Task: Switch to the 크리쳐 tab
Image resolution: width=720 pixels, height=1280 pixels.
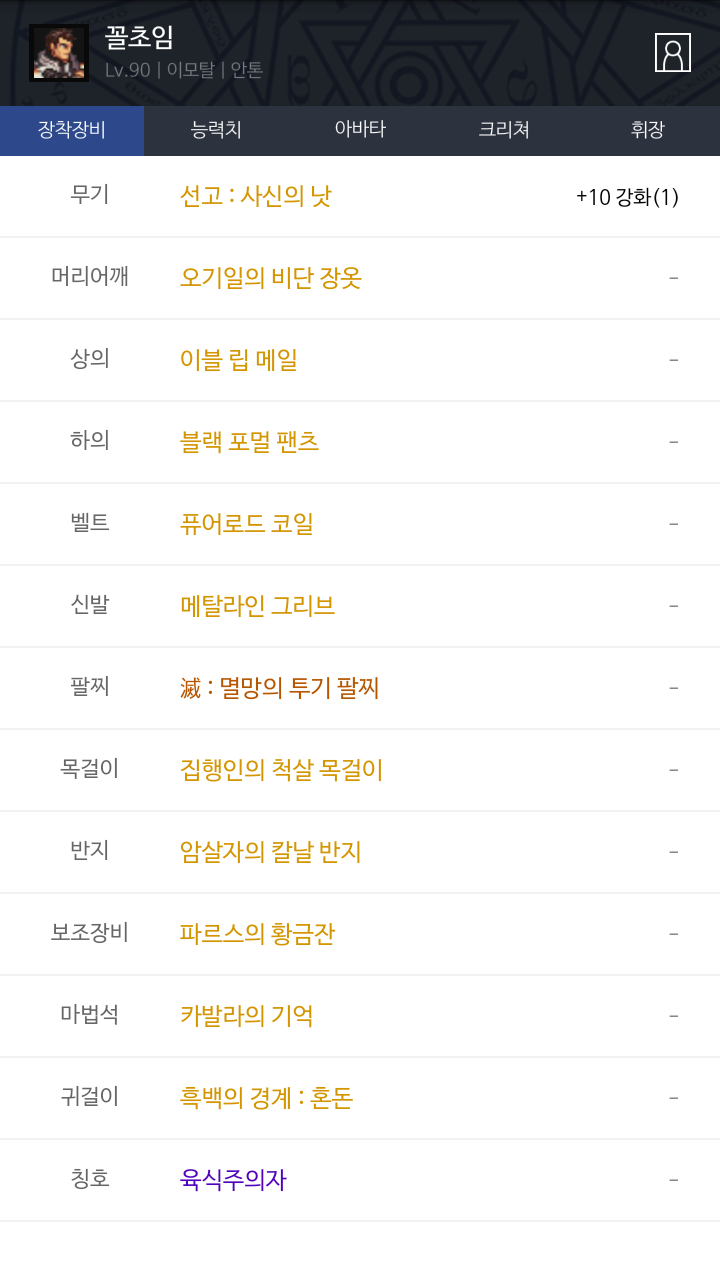Action: tap(504, 130)
